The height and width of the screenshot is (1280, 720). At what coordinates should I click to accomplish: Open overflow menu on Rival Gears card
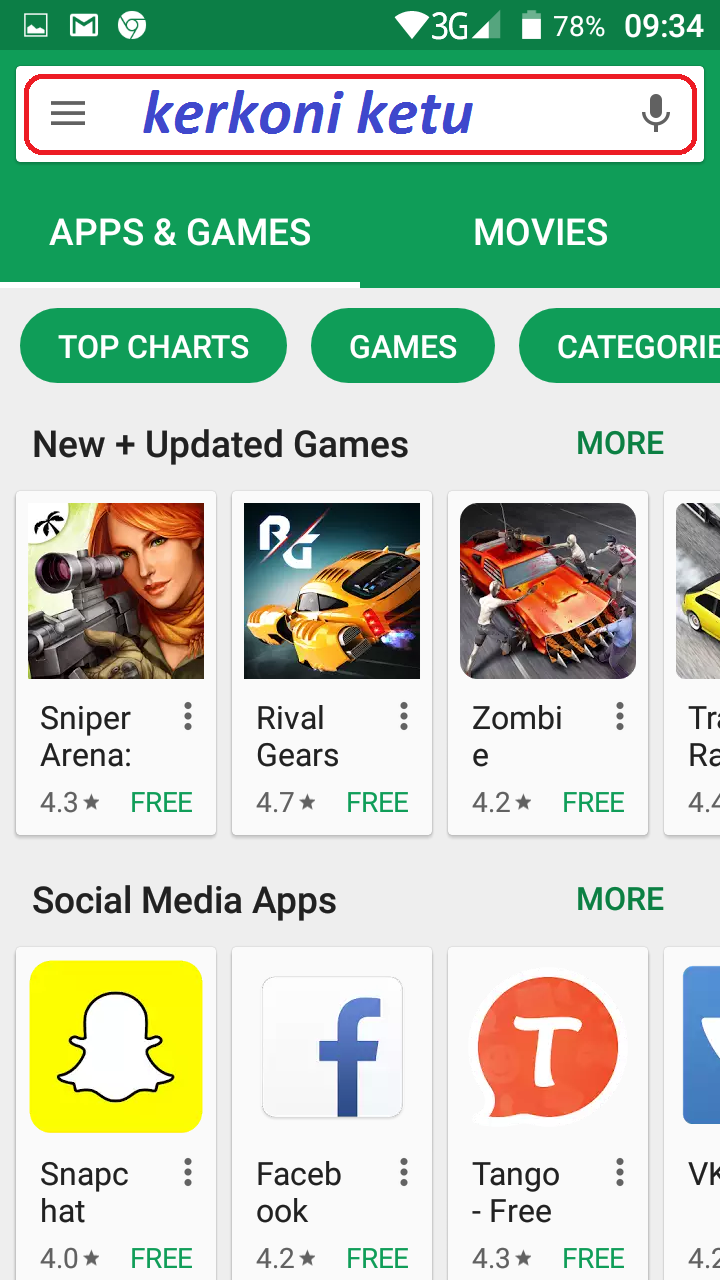pyautogui.click(x=404, y=716)
